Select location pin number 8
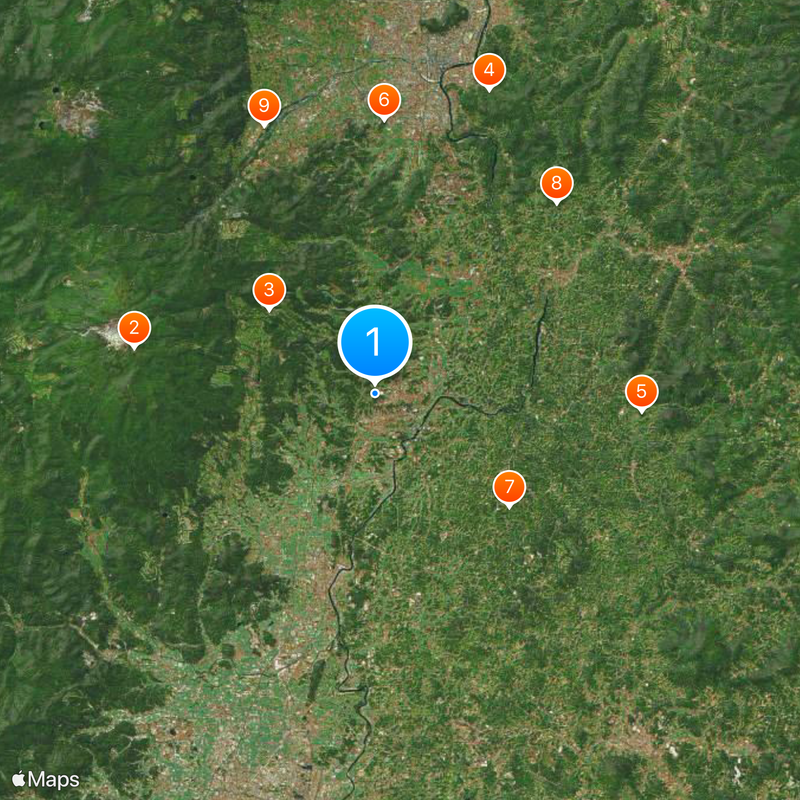This screenshot has height=800, width=800. click(x=556, y=183)
